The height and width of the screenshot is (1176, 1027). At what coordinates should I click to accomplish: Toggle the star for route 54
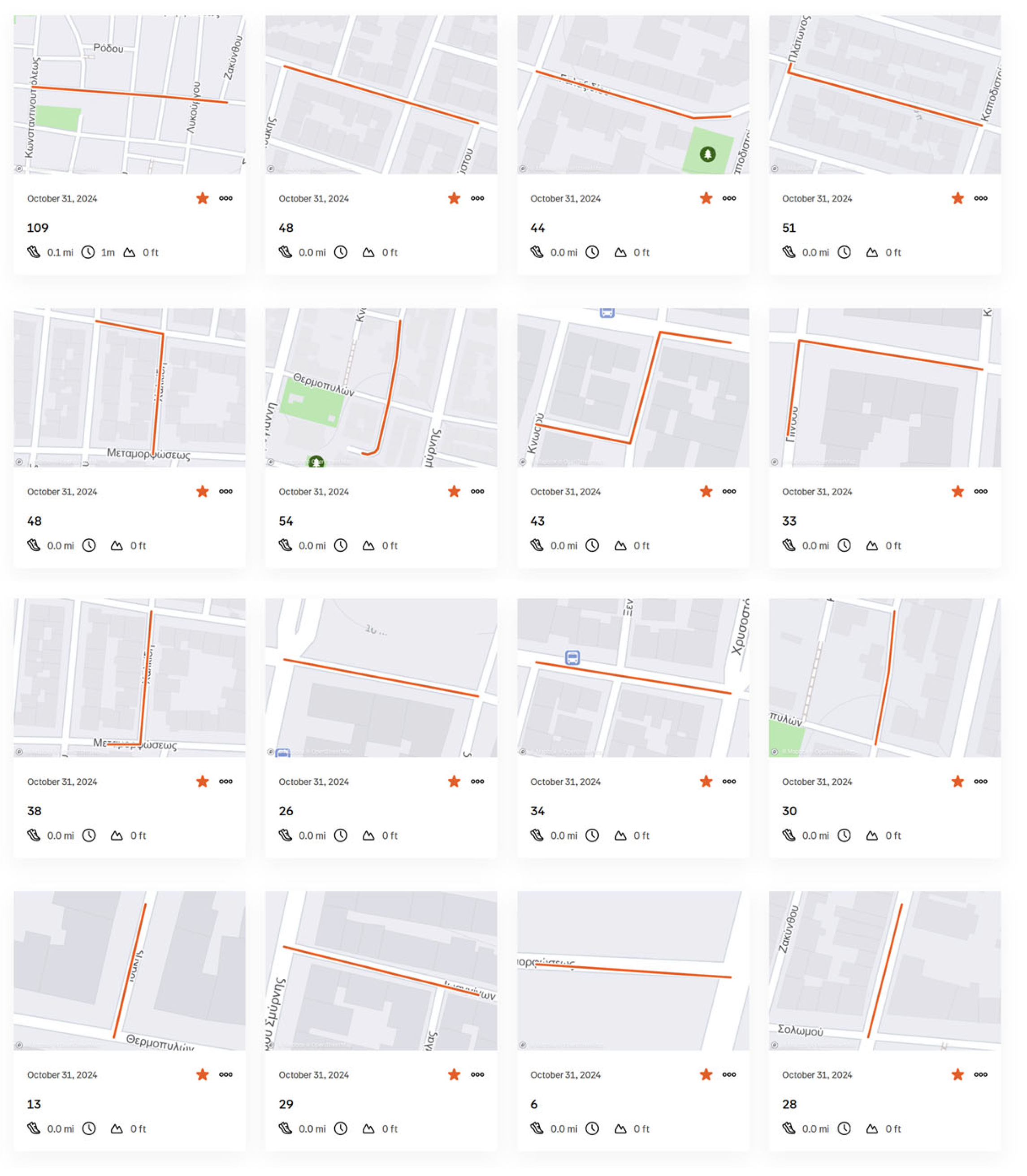pyautogui.click(x=454, y=492)
